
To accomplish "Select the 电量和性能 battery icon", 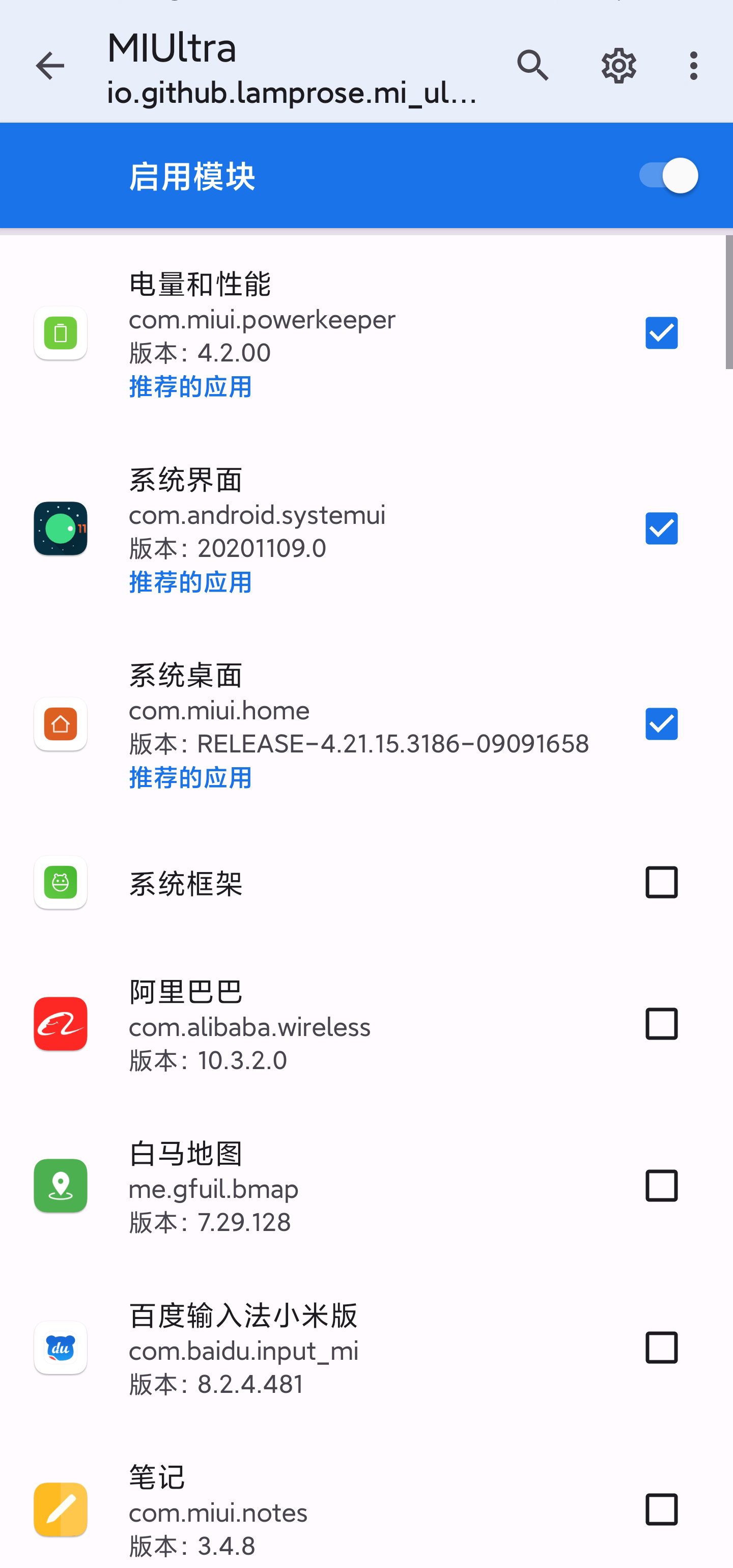I will tap(60, 333).
